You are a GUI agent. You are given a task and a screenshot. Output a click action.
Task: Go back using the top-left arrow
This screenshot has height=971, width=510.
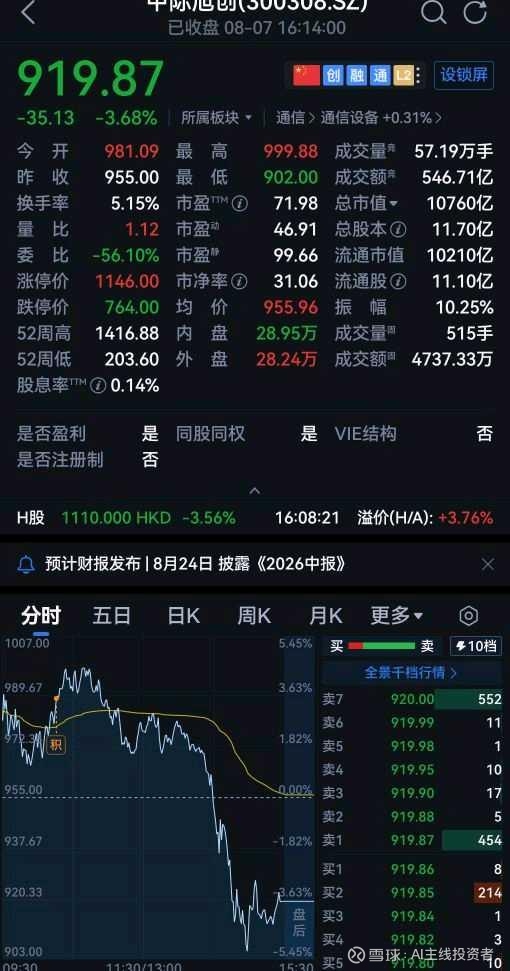pos(28,12)
